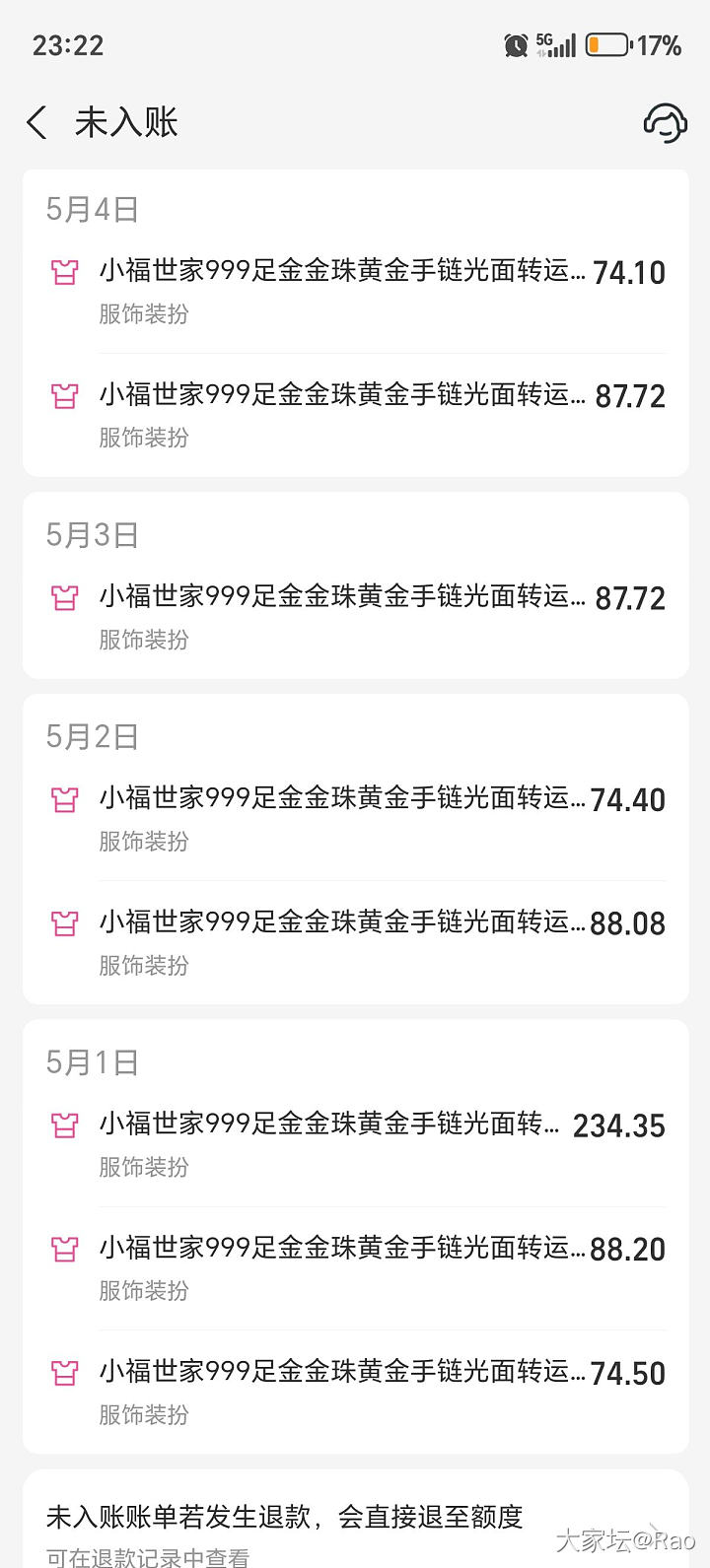Viewport: 710px width, 1568px height.
Task: Open the May 2 transaction of 74.40
Action: click(355, 817)
